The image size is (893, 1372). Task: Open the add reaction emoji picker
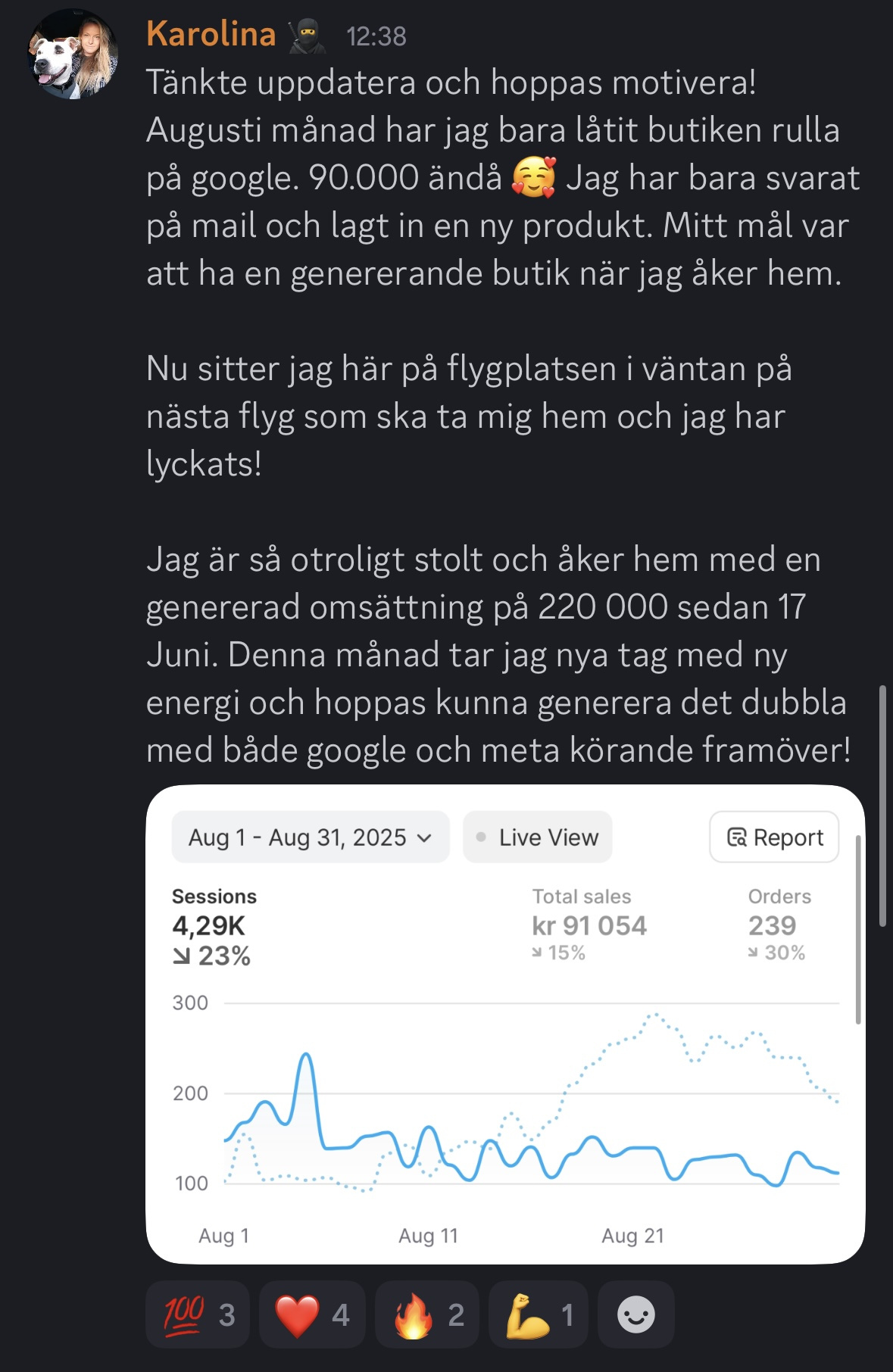(x=635, y=1314)
